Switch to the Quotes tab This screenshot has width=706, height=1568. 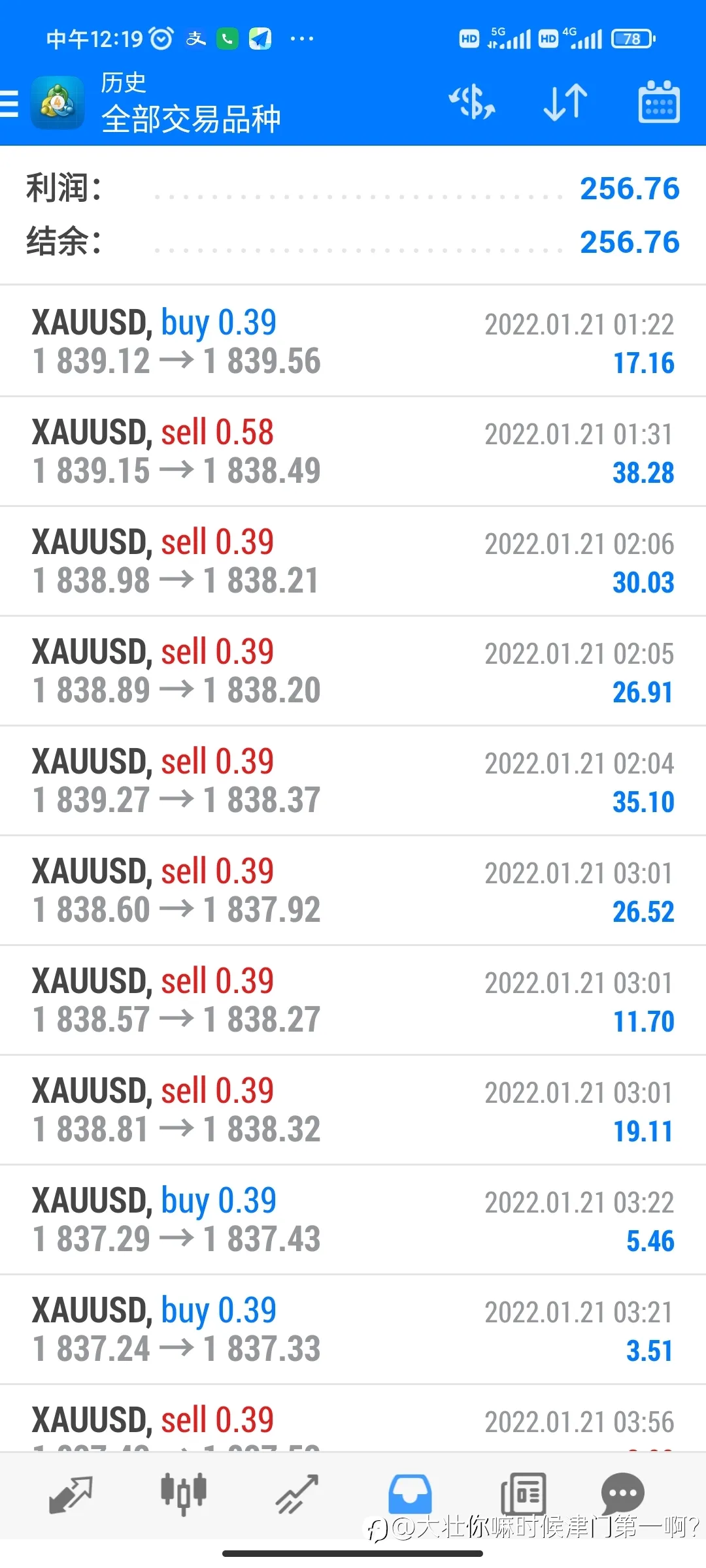click(71, 1494)
